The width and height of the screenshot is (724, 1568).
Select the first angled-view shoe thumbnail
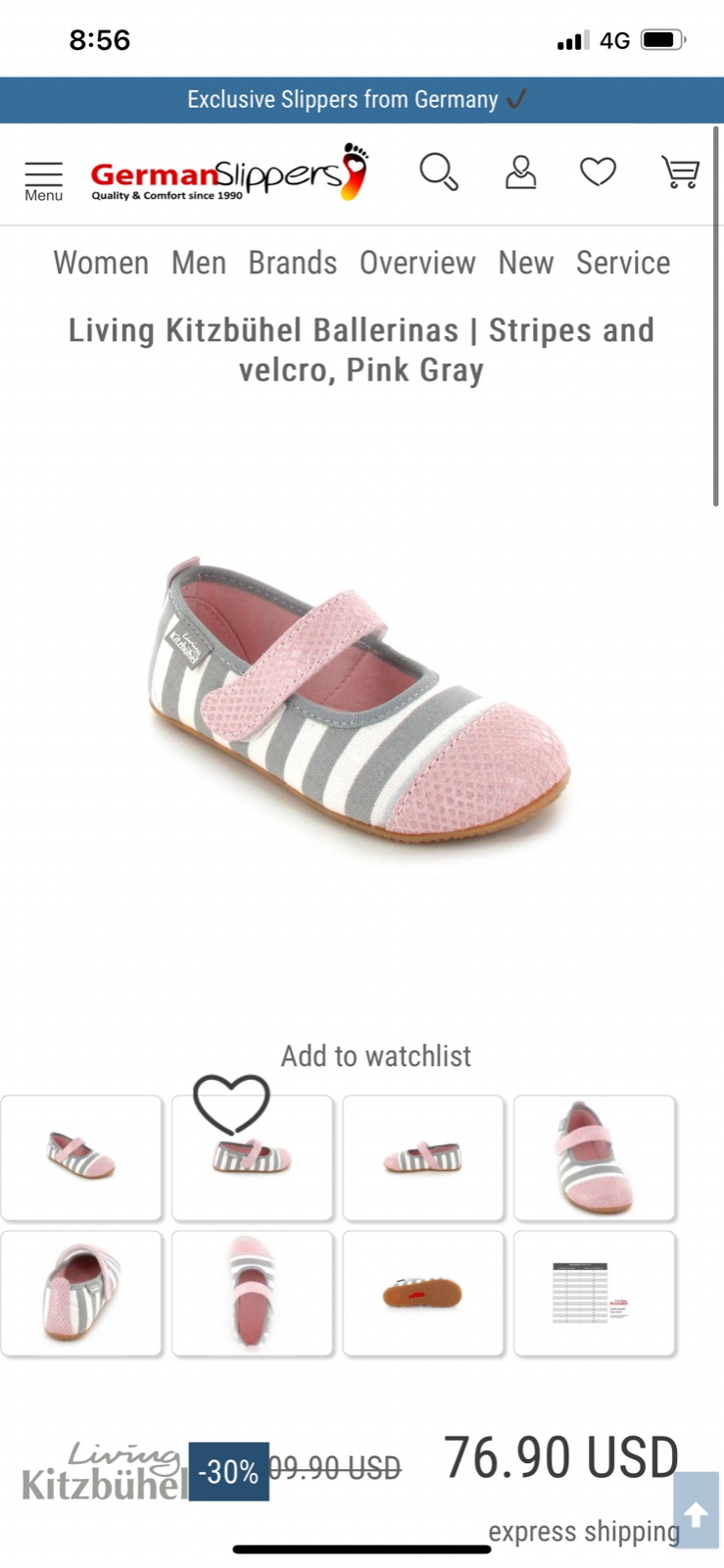[81, 1157]
